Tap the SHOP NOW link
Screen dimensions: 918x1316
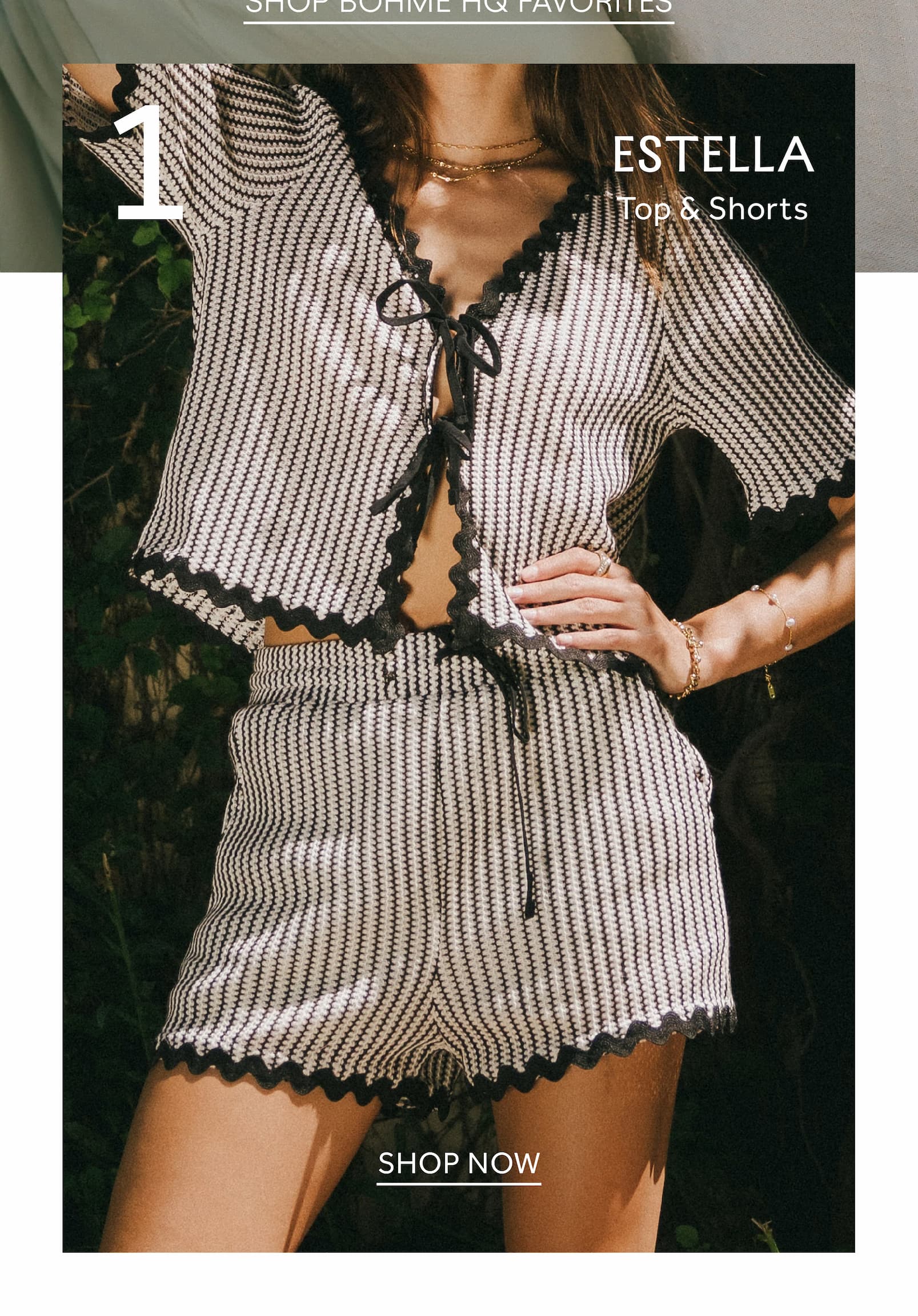(x=459, y=1163)
